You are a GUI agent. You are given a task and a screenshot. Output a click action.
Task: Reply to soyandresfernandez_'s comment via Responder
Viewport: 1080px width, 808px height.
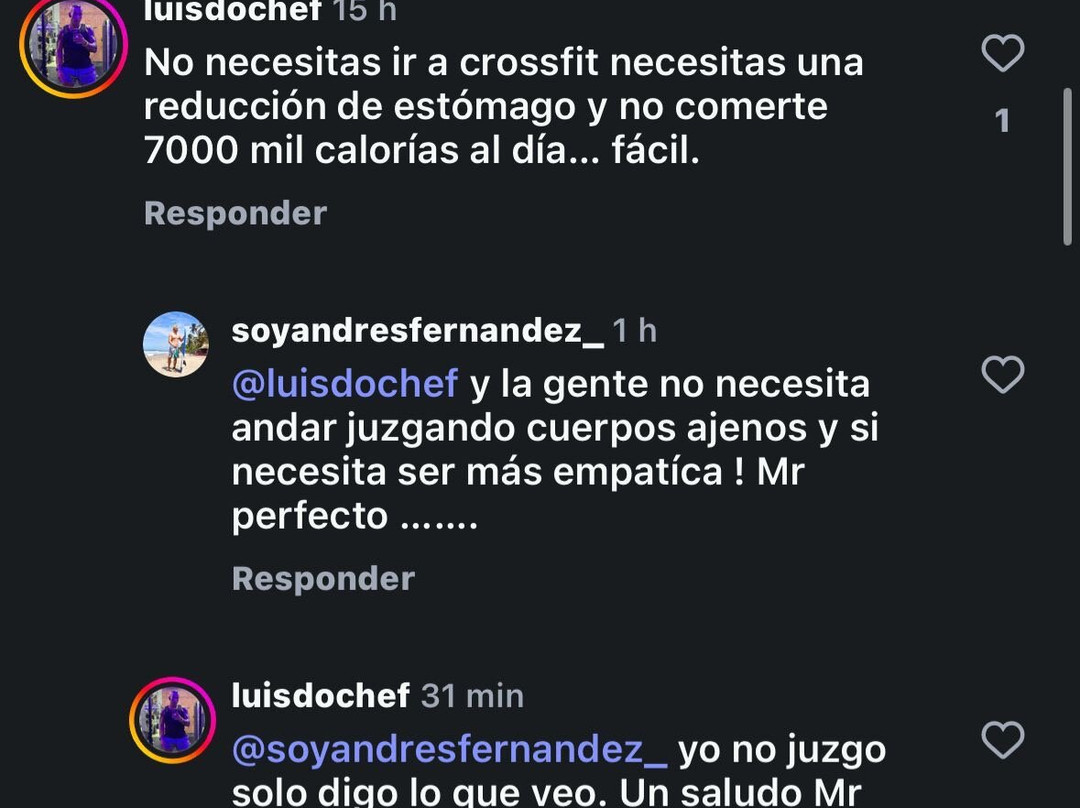click(323, 578)
